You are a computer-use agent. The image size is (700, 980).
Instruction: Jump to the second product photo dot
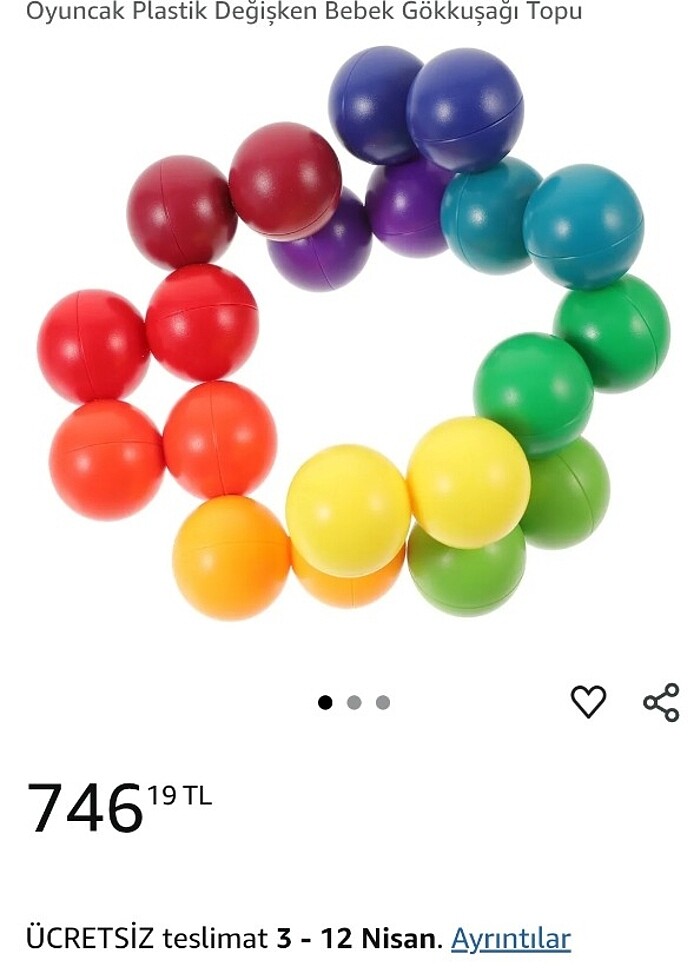click(354, 702)
